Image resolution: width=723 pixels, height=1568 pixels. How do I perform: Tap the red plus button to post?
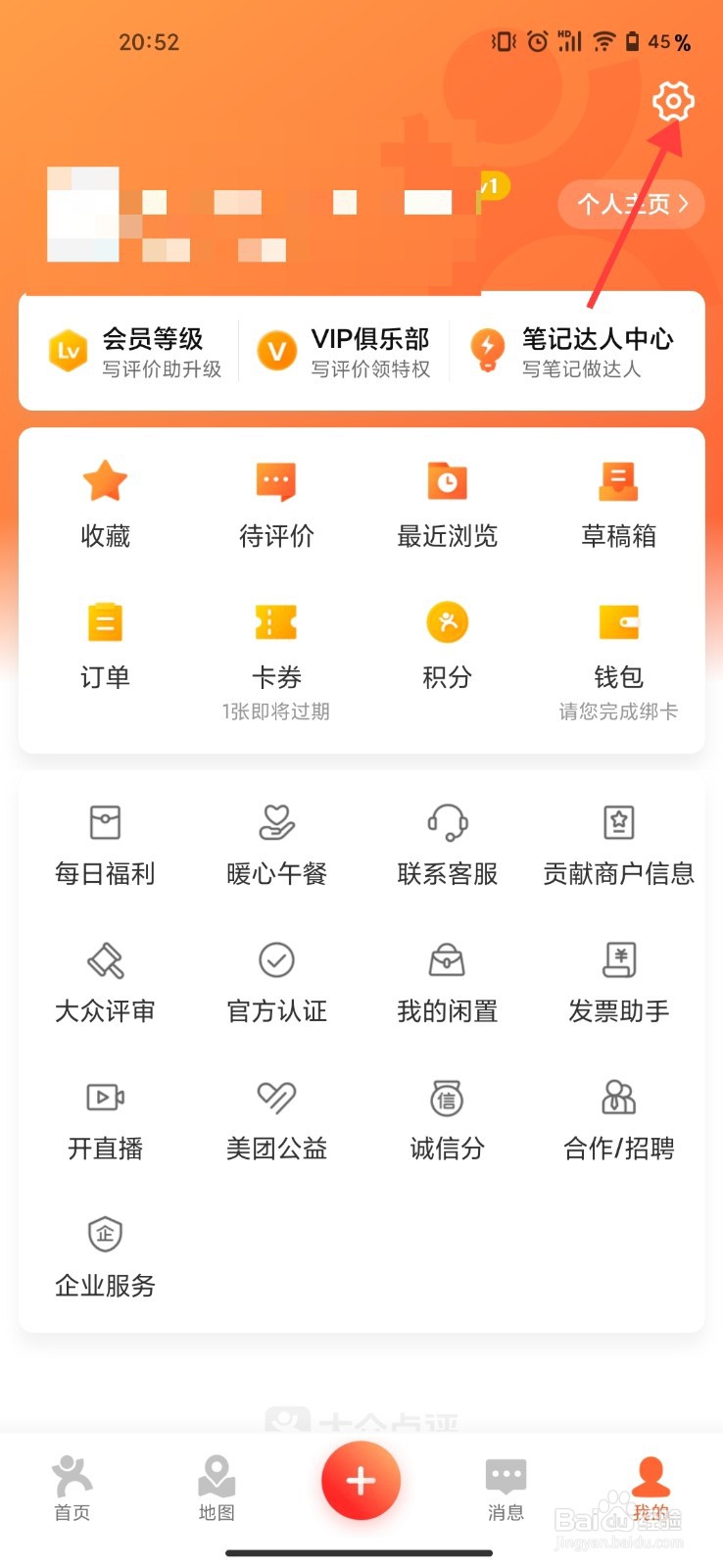[361, 1480]
